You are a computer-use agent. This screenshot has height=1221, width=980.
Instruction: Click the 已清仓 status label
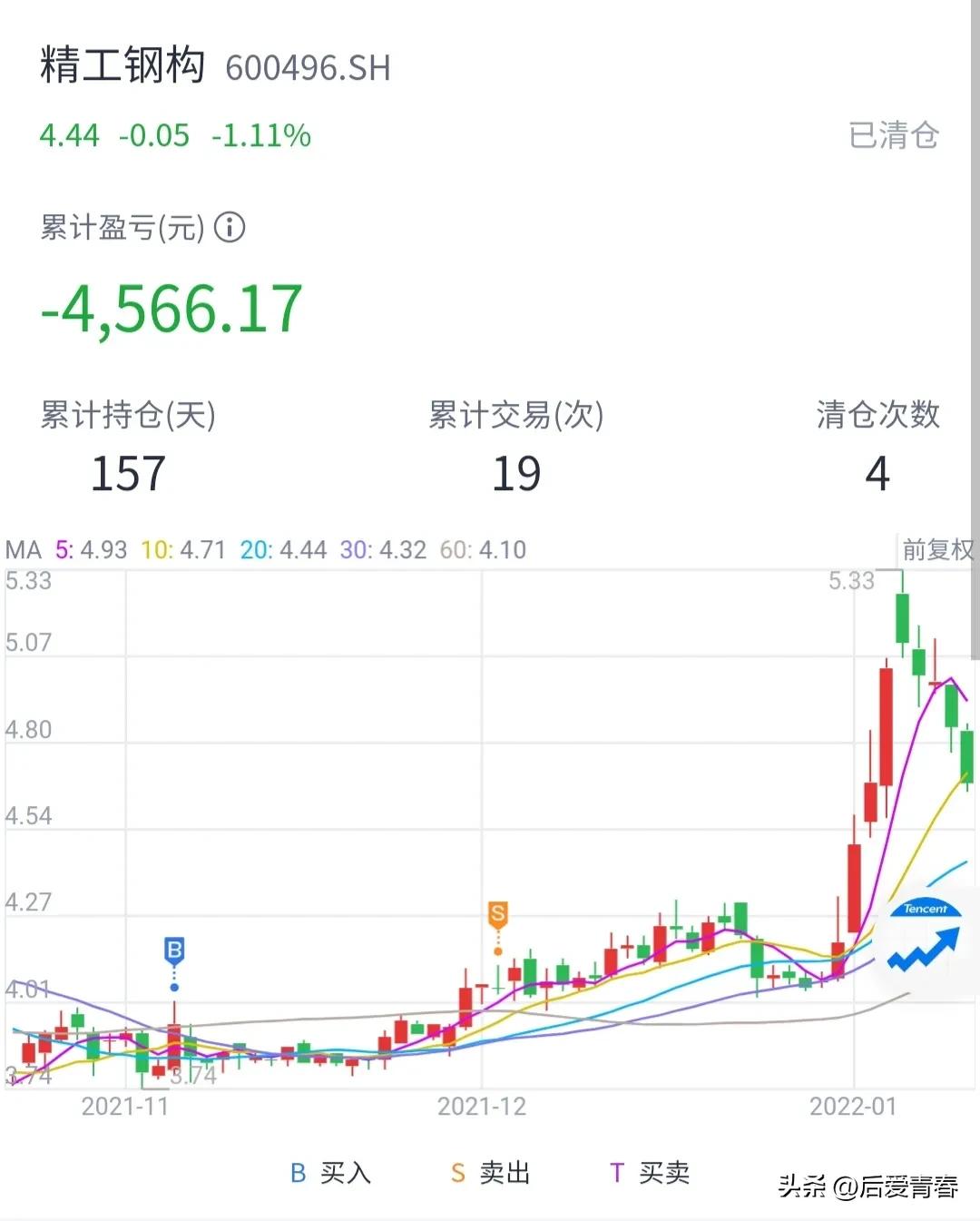pyautogui.click(x=893, y=134)
